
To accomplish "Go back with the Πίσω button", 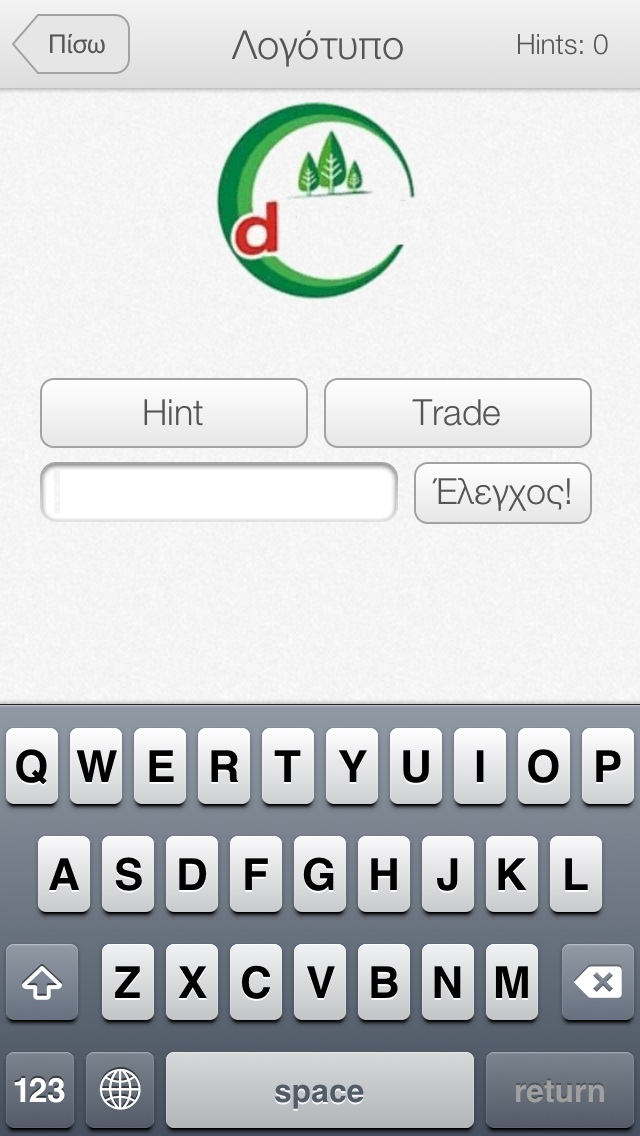I will pos(72,44).
